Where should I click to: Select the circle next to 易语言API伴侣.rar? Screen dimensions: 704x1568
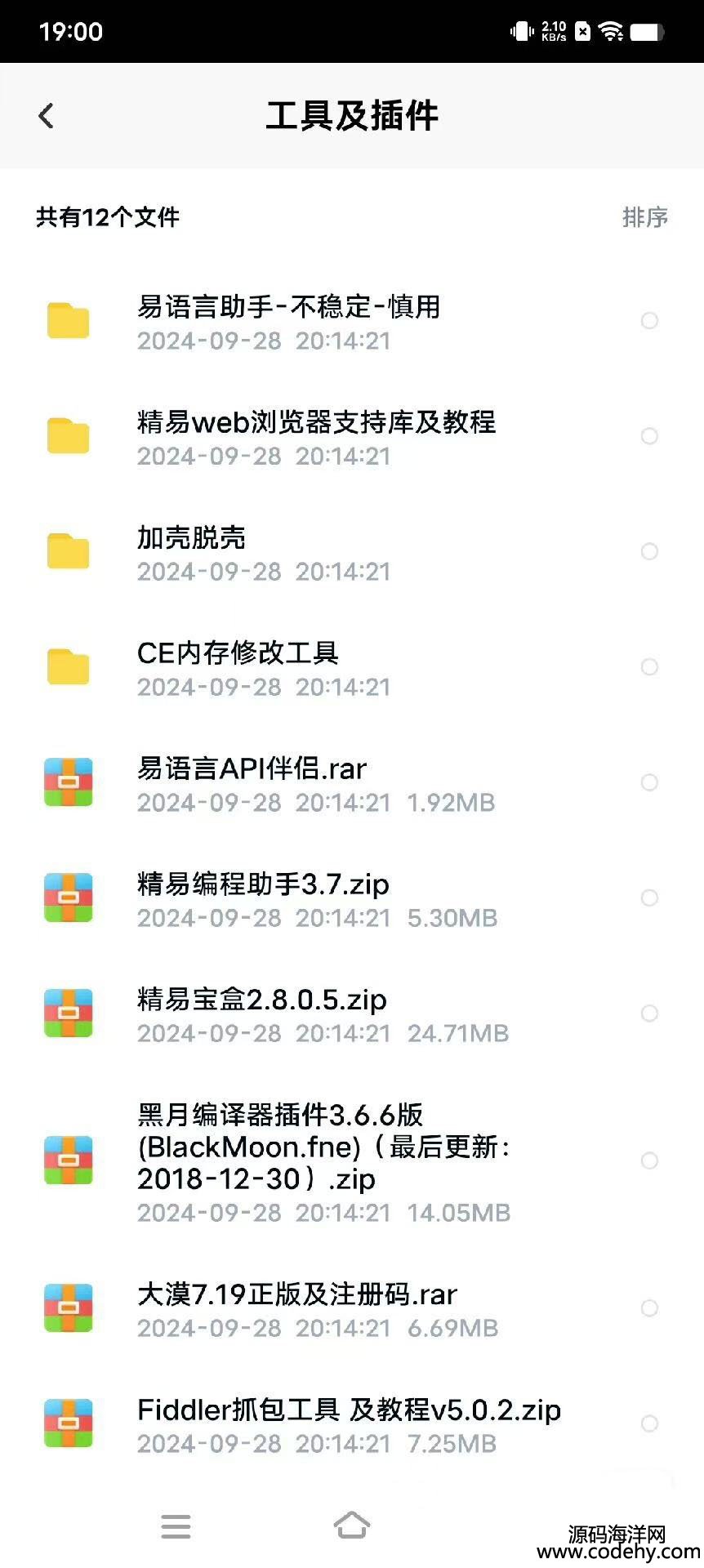pos(649,783)
